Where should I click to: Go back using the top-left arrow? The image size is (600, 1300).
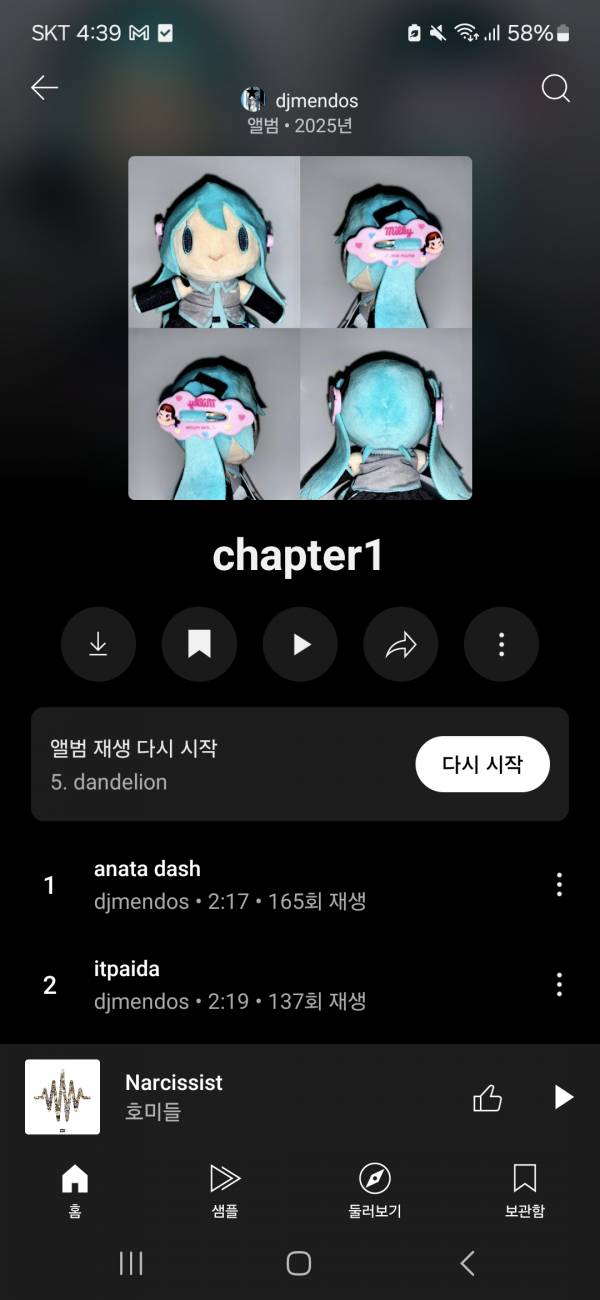coord(44,88)
